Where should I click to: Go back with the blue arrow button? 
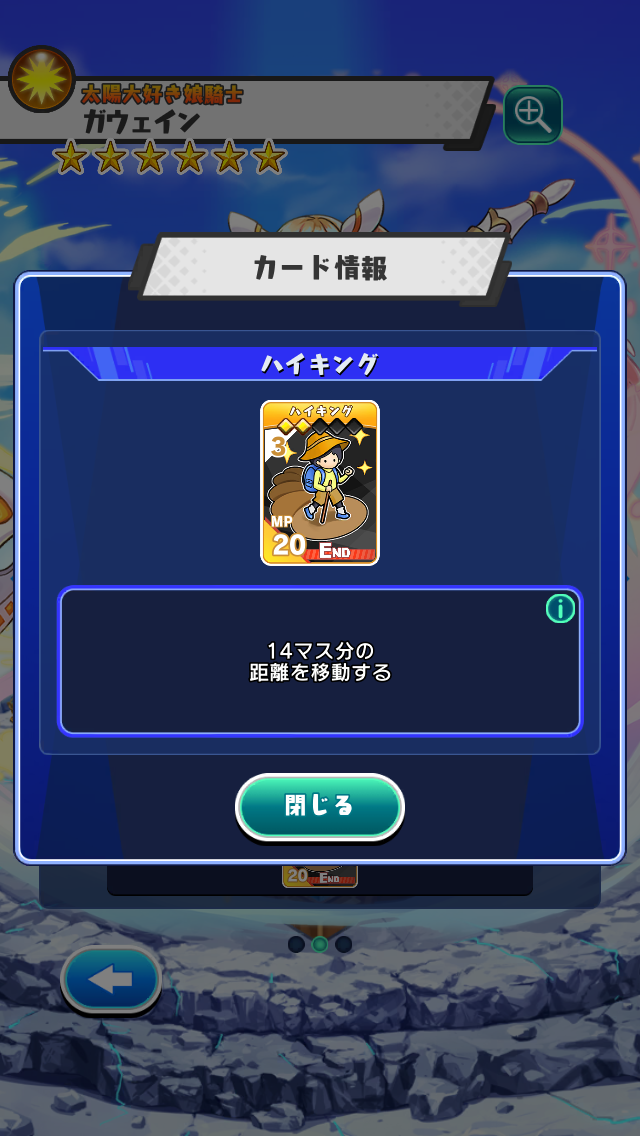pyautogui.click(x=111, y=980)
